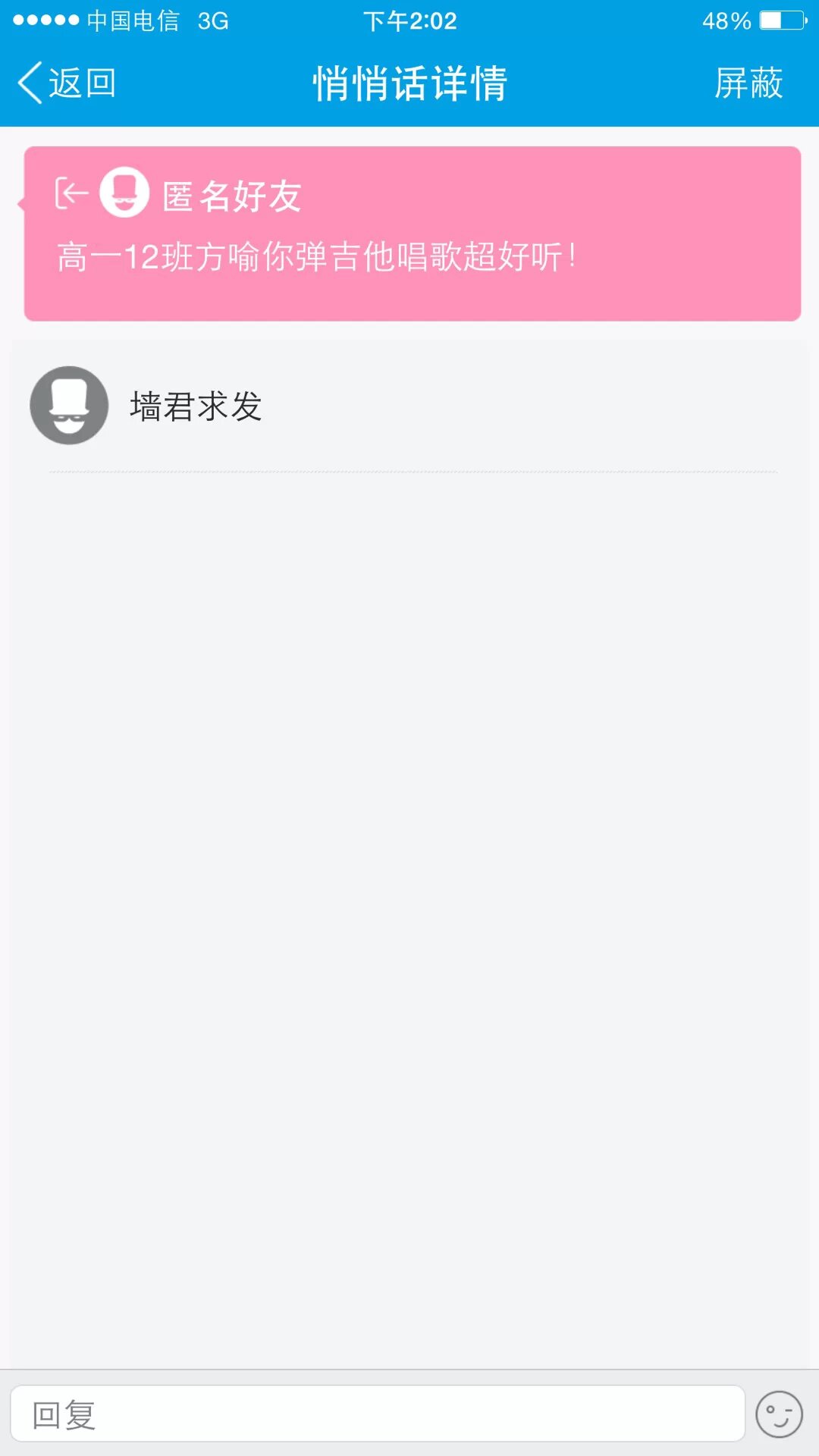819x1456 pixels.
Task: Go back using the 返回 button
Action: pyautogui.click(x=67, y=83)
